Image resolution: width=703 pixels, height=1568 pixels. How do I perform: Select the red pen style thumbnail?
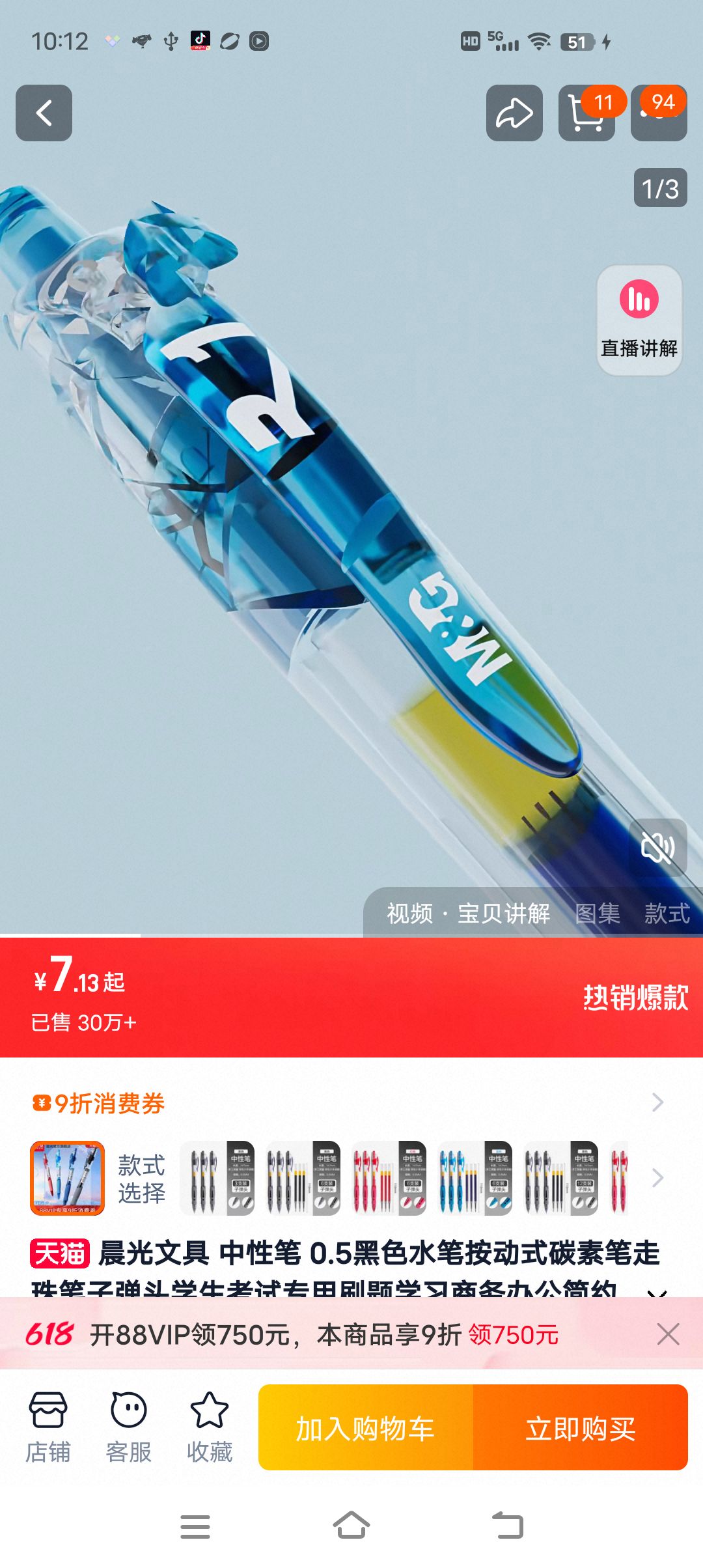tap(389, 1178)
